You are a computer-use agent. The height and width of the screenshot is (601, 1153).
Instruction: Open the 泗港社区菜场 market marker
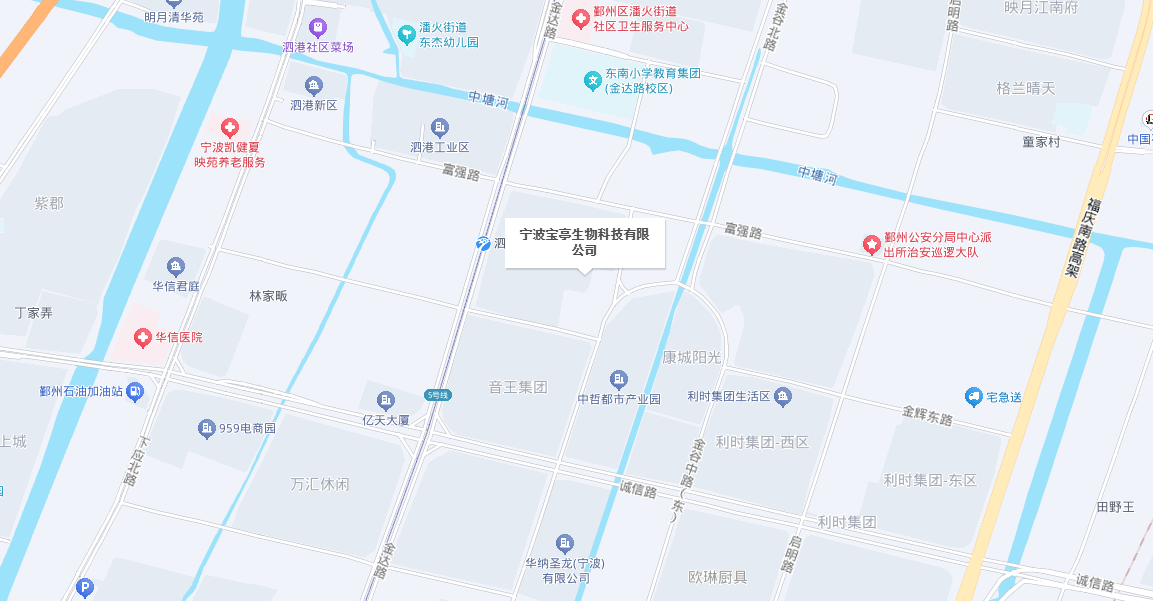tap(318, 27)
